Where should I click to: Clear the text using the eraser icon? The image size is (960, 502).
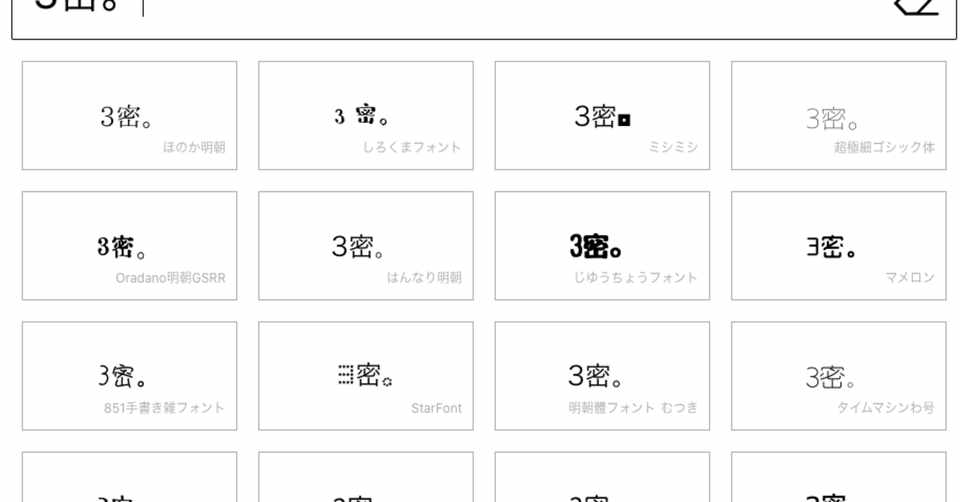click(x=915, y=6)
